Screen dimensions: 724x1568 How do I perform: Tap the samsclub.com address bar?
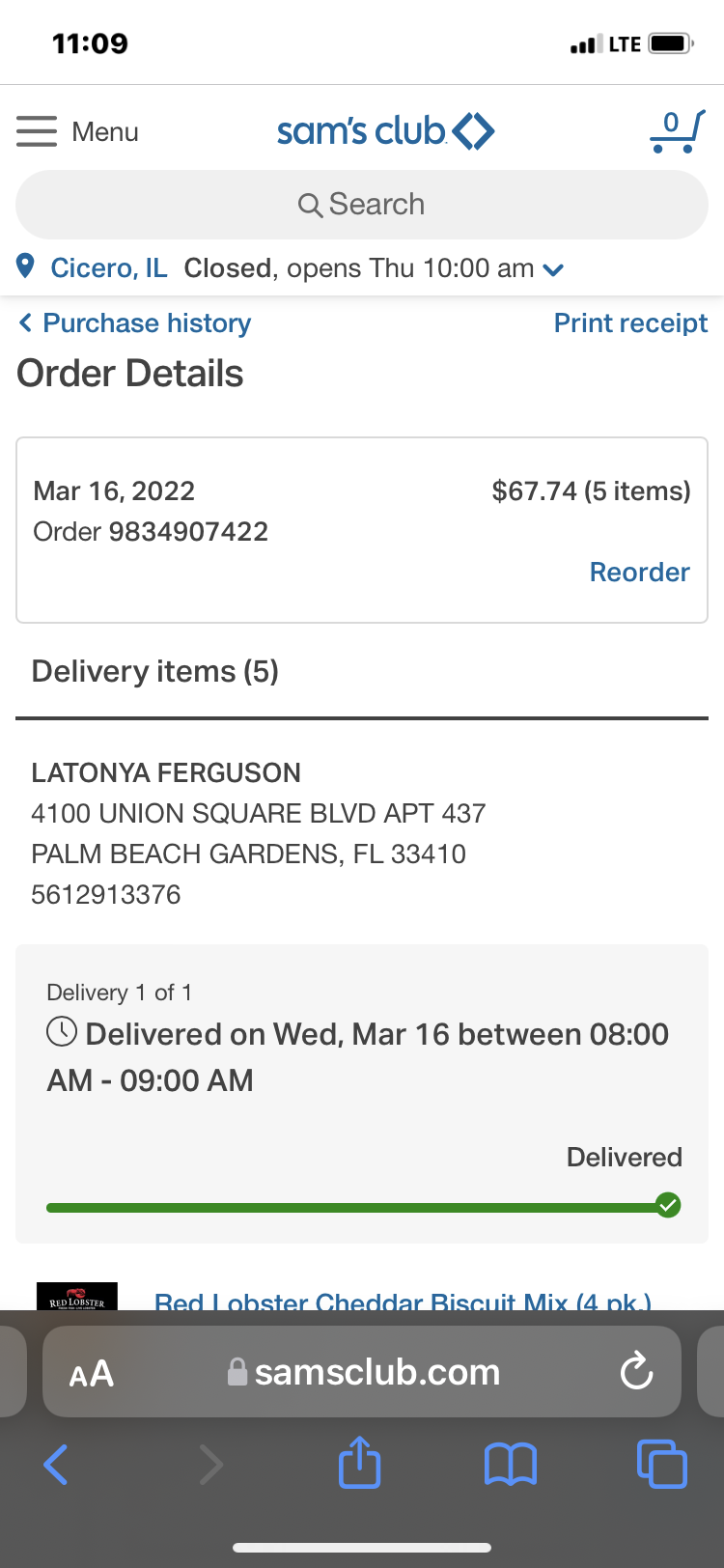[376, 1372]
